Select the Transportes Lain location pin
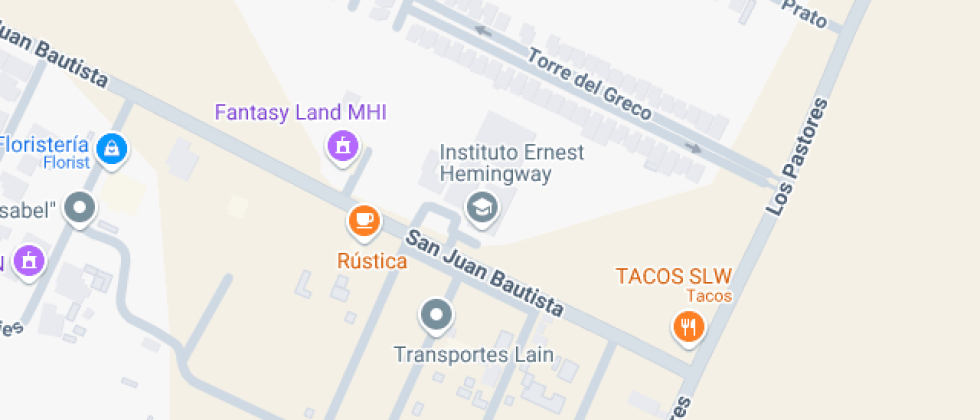Image resolution: width=980 pixels, height=420 pixels. point(436,315)
